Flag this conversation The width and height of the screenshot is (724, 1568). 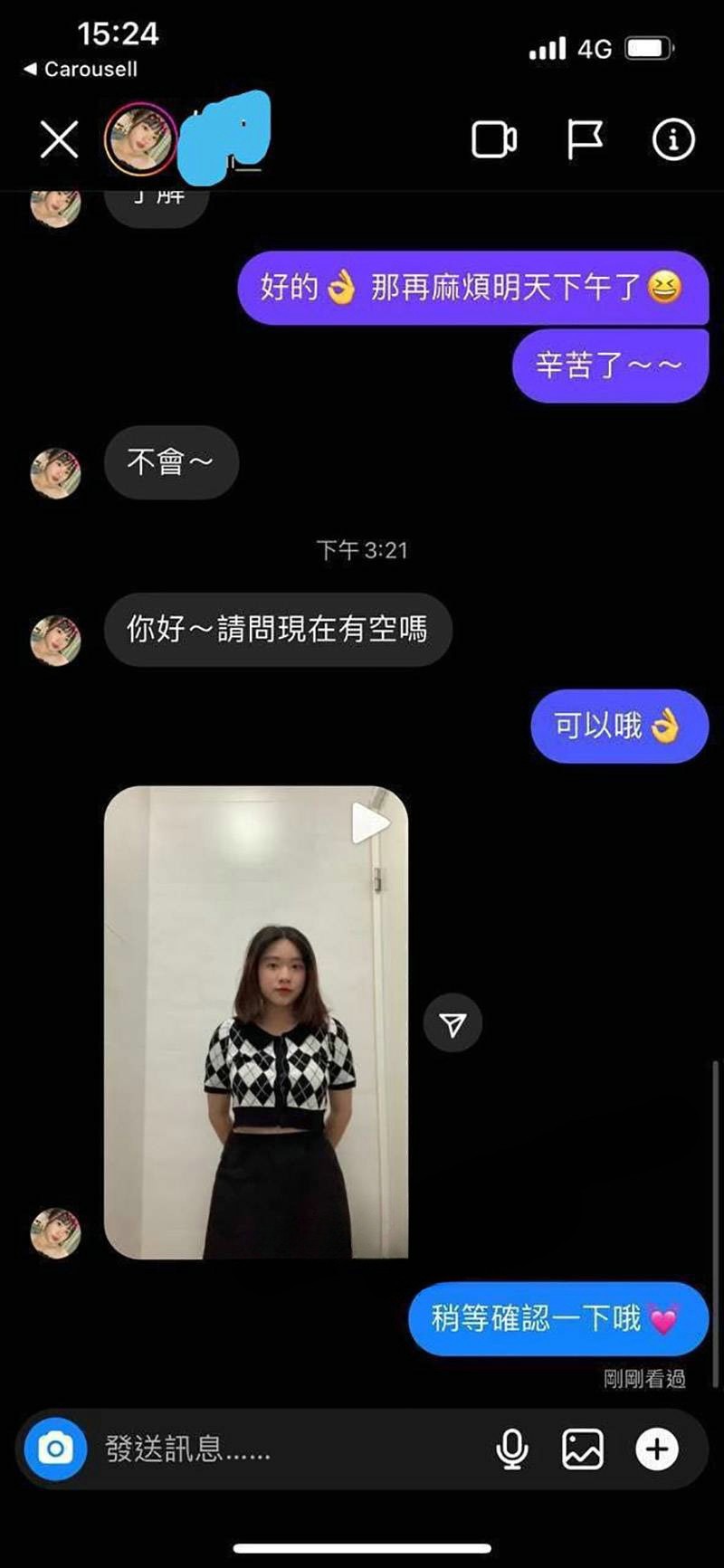(585, 140)
